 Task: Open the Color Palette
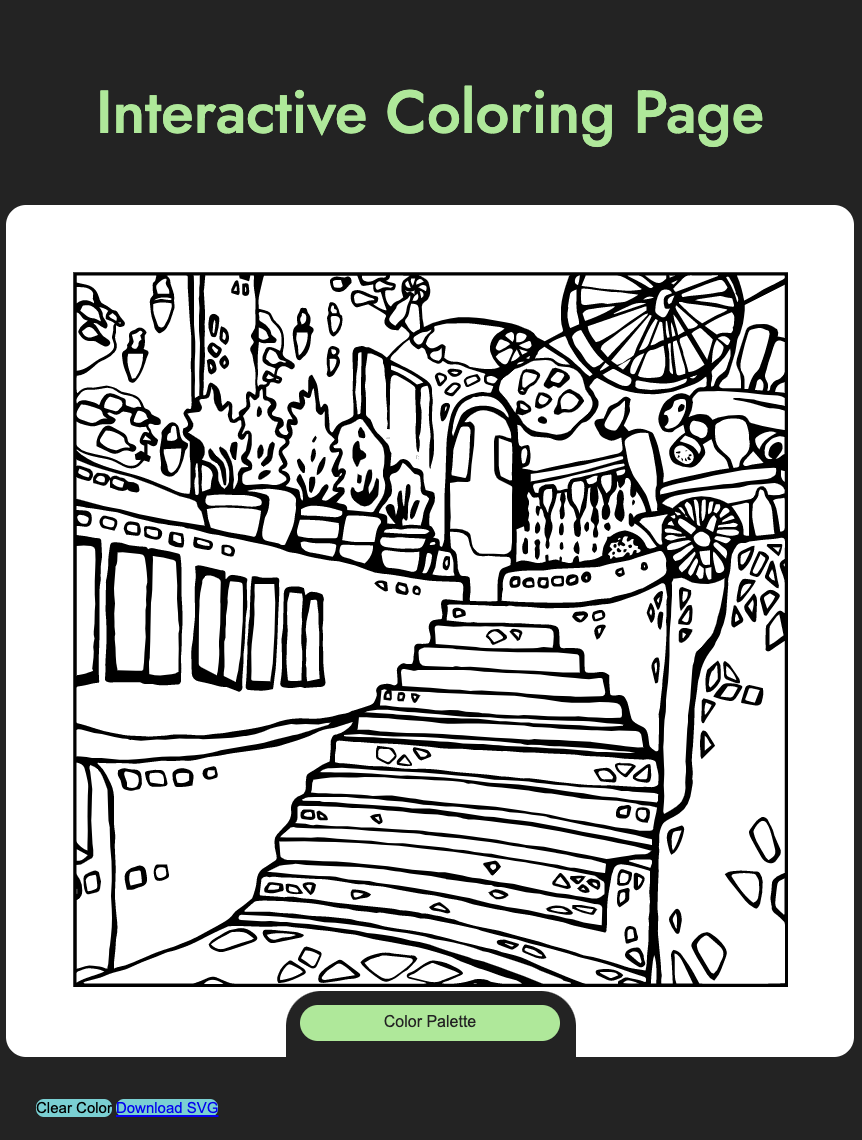point(430,1022)
